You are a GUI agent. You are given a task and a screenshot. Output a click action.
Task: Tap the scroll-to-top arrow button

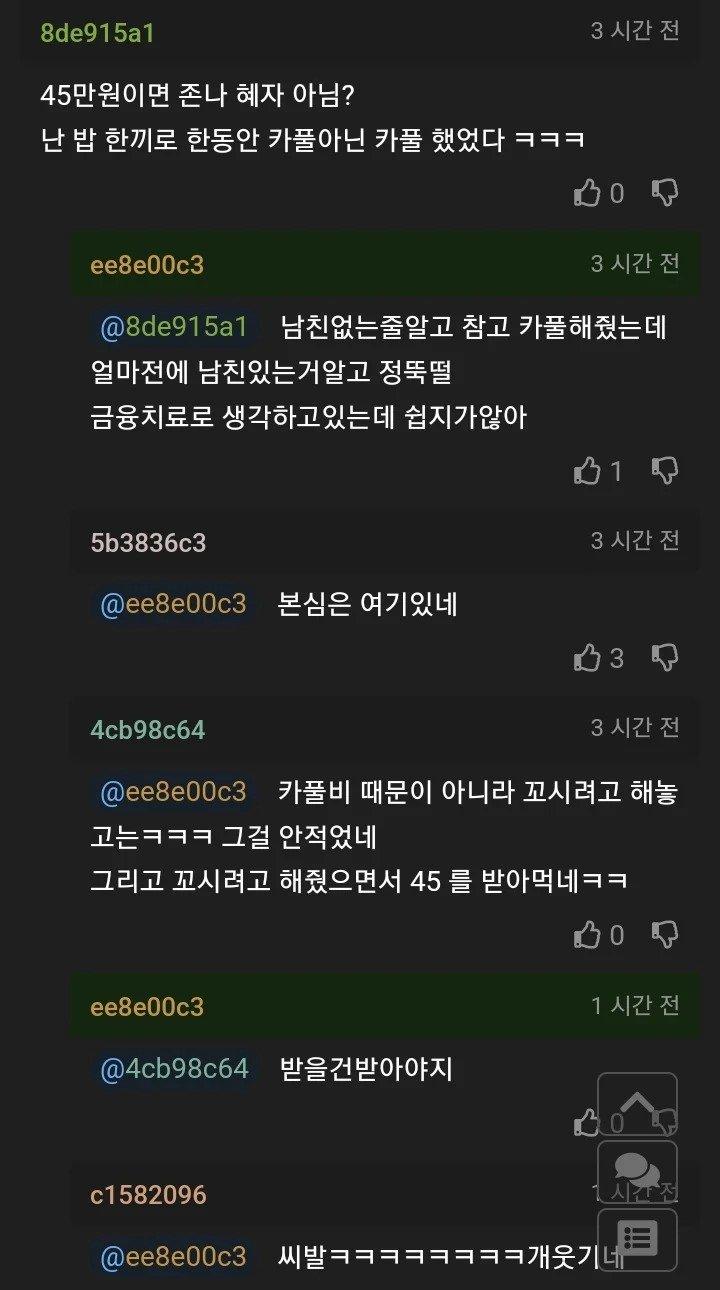[638, 1104]
